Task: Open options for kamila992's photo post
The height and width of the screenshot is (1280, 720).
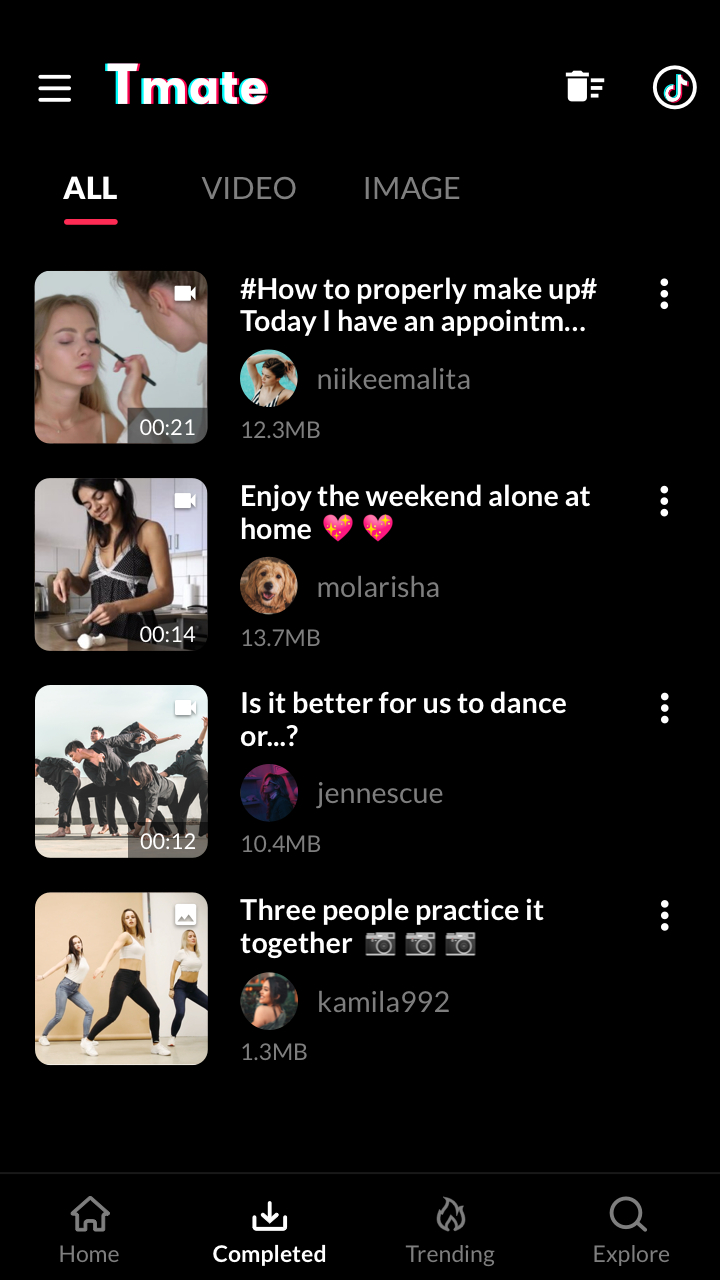Action: pos(663,915)
